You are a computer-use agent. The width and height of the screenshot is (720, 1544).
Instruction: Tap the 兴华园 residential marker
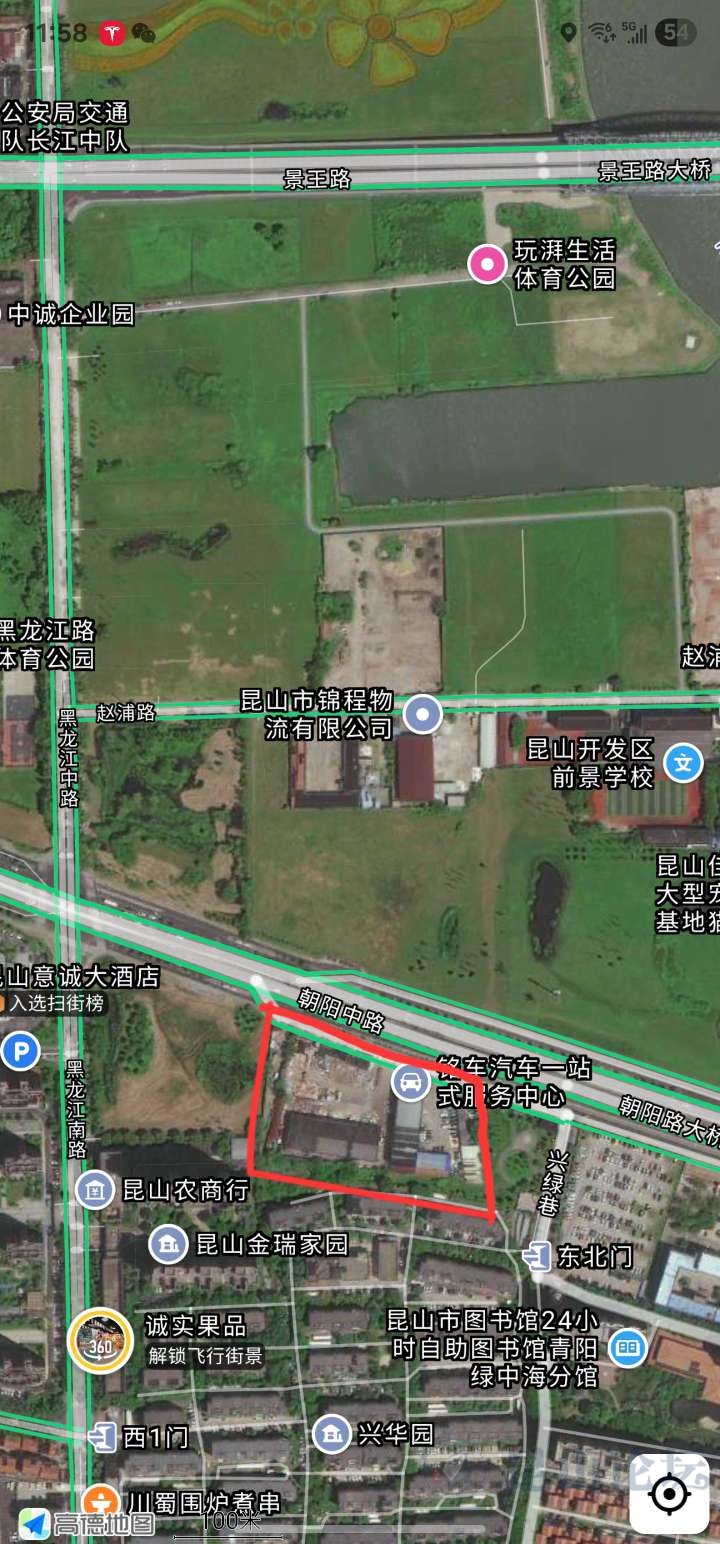332,1434
